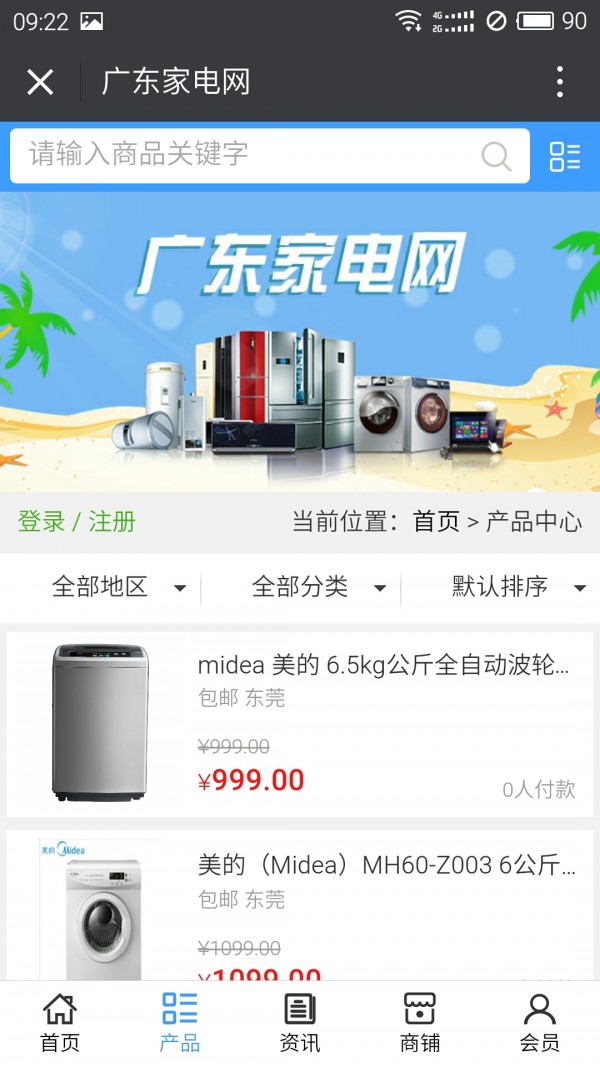Screen dimensions: 600x1067
Task: Switch to the 产品 tab
Action: (x=180, y=1022)
